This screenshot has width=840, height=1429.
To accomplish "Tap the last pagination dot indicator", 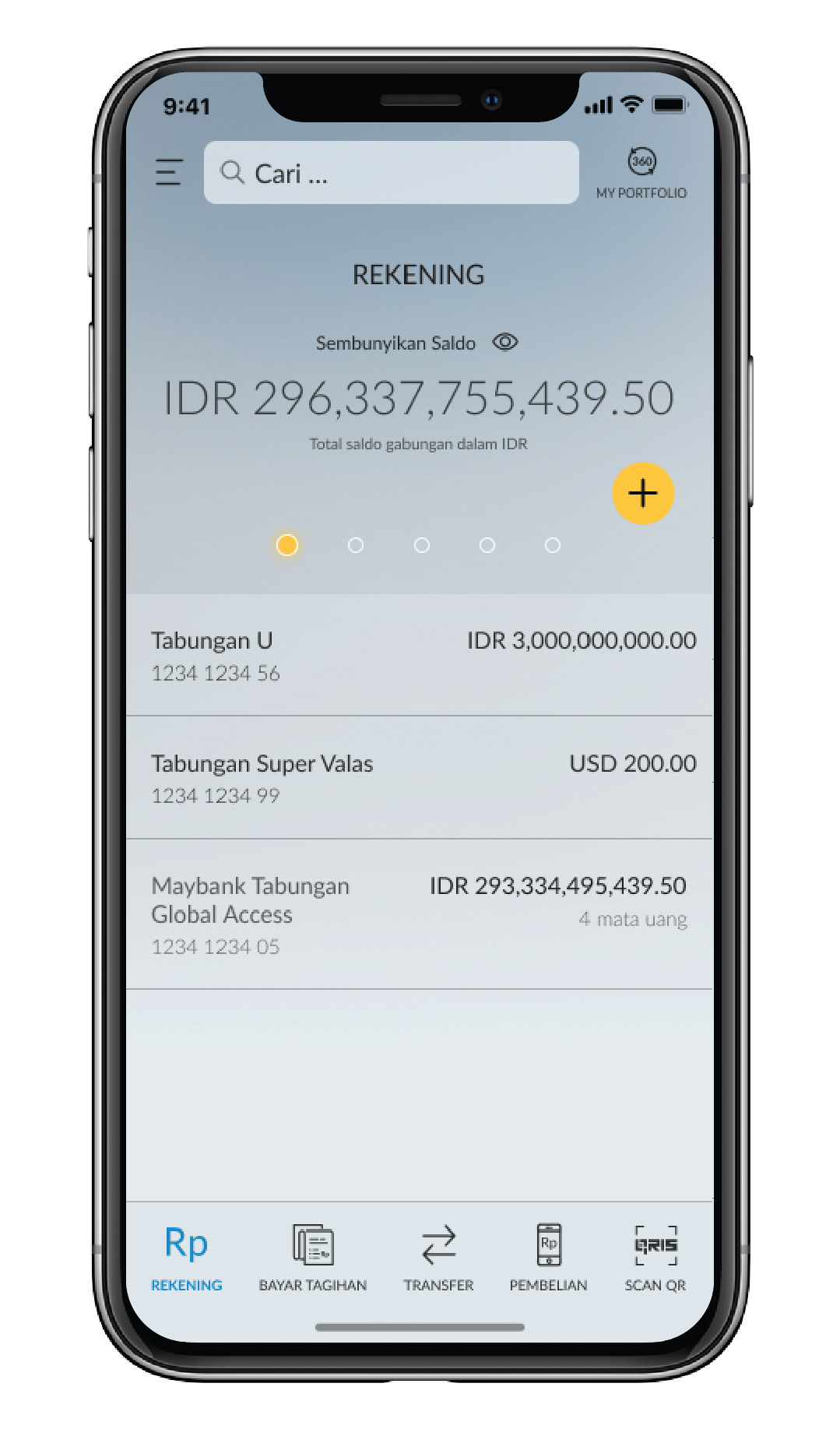I will [554, 546].
